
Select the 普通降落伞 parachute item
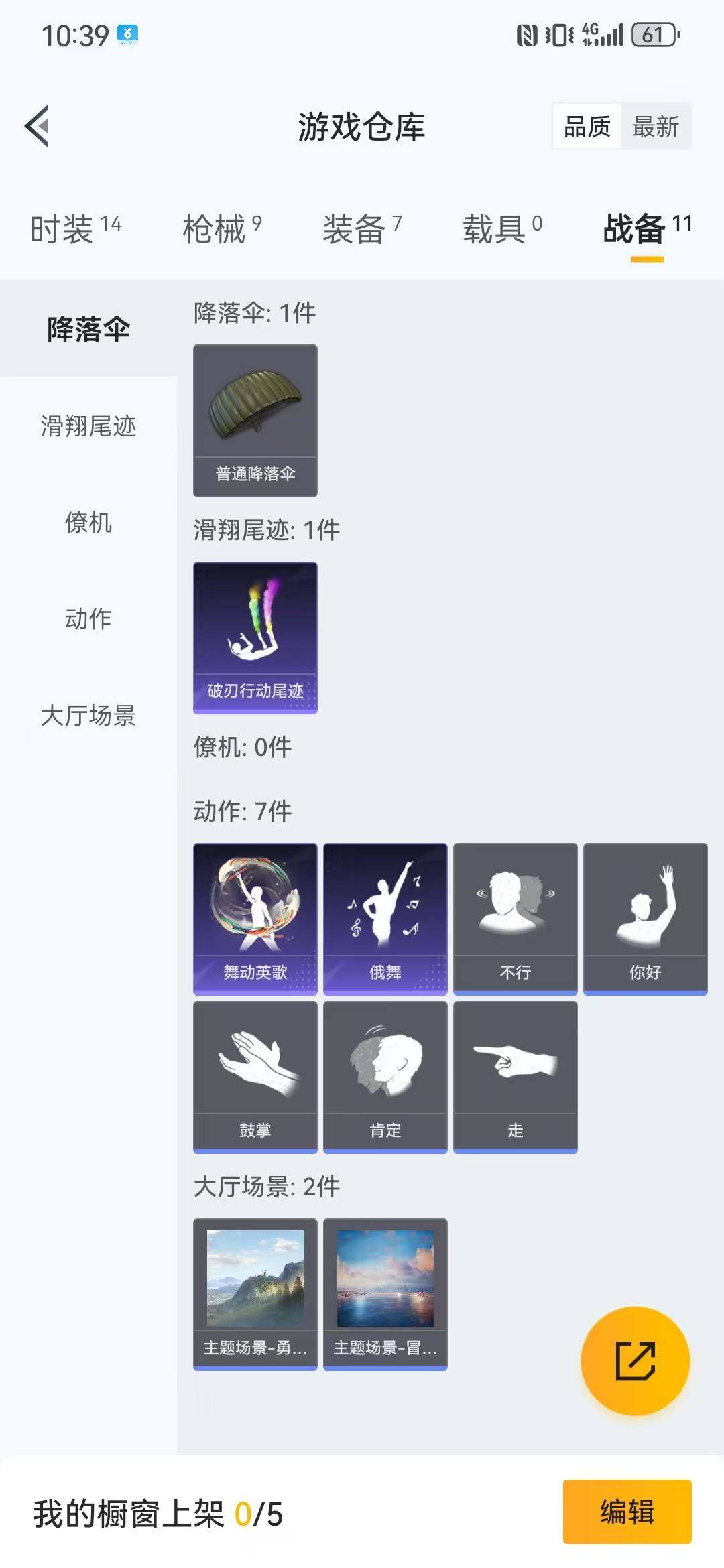(x=255, y=421)
